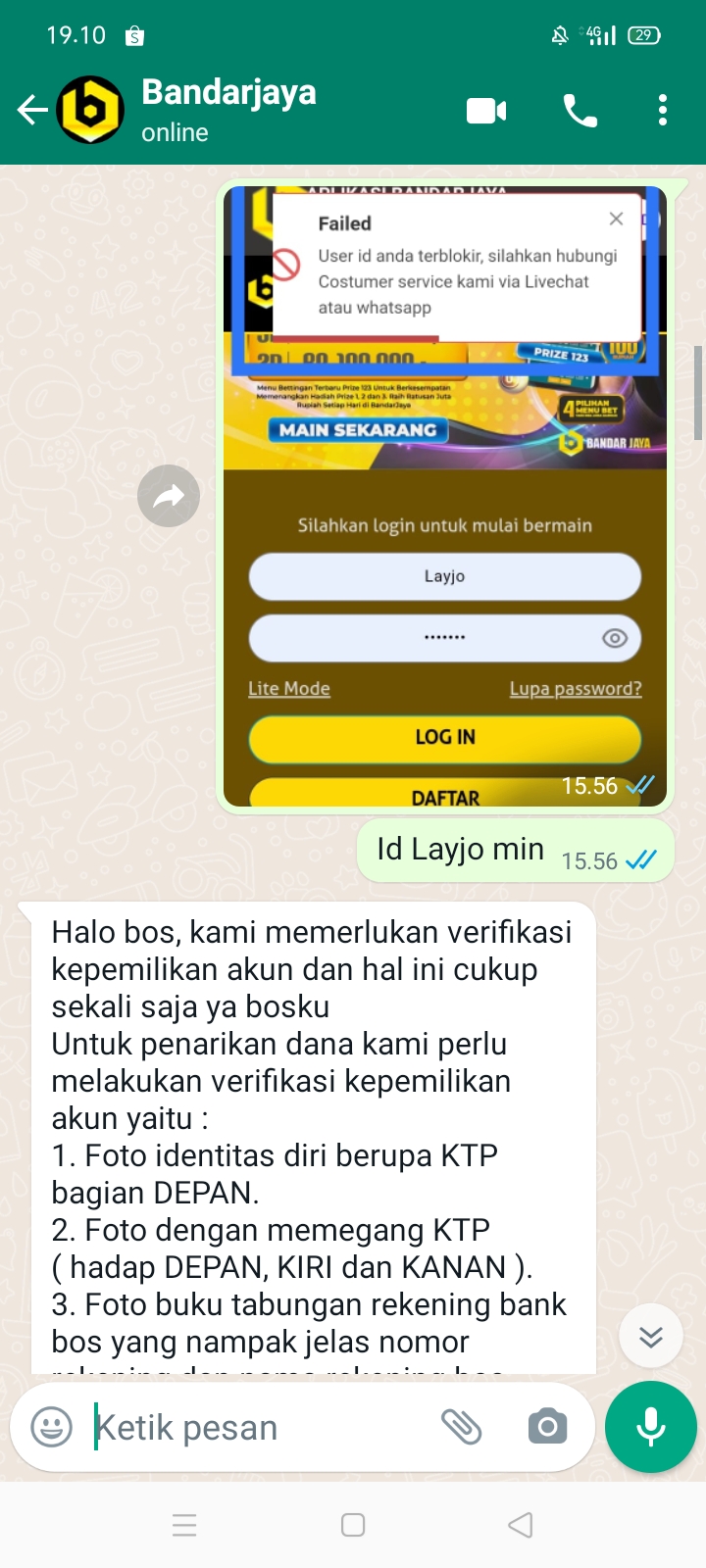Start a voice call with Bandarjaya
The height and width of the screenshot is (1568, 706).
point(580,111)
